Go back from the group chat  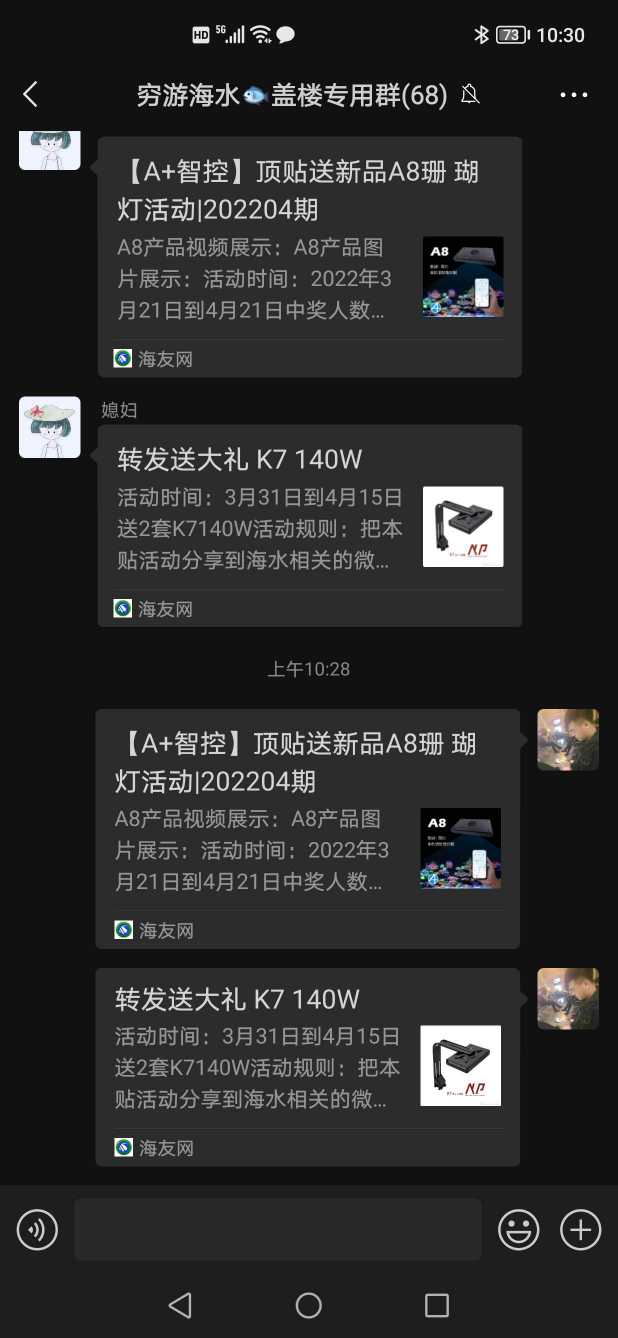(x=30, y=95)
